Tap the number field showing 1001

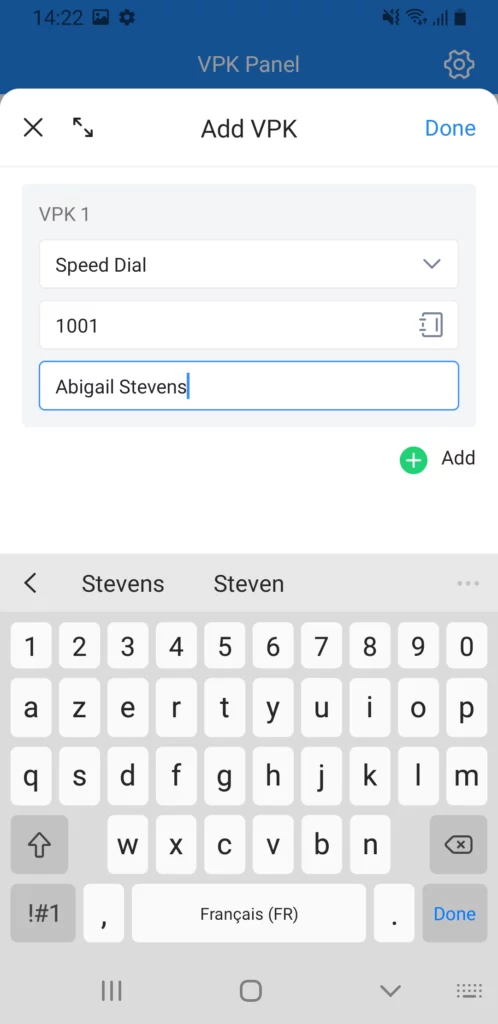(x=249, y=325)
